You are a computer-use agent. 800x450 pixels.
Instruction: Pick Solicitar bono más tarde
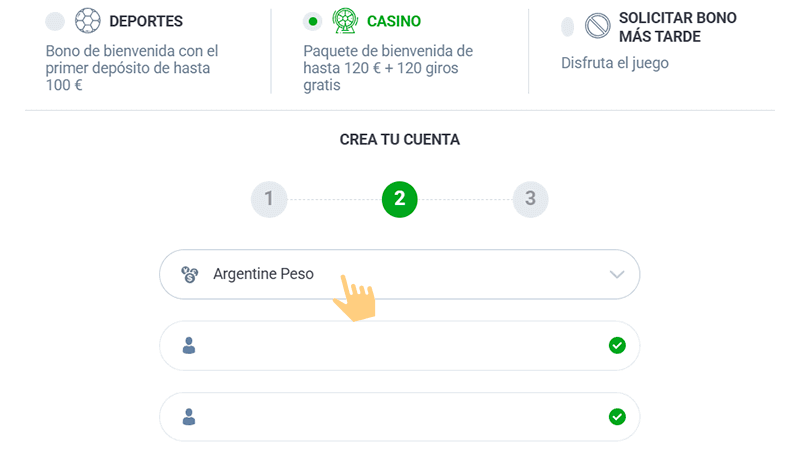click(x=568, y=27)
